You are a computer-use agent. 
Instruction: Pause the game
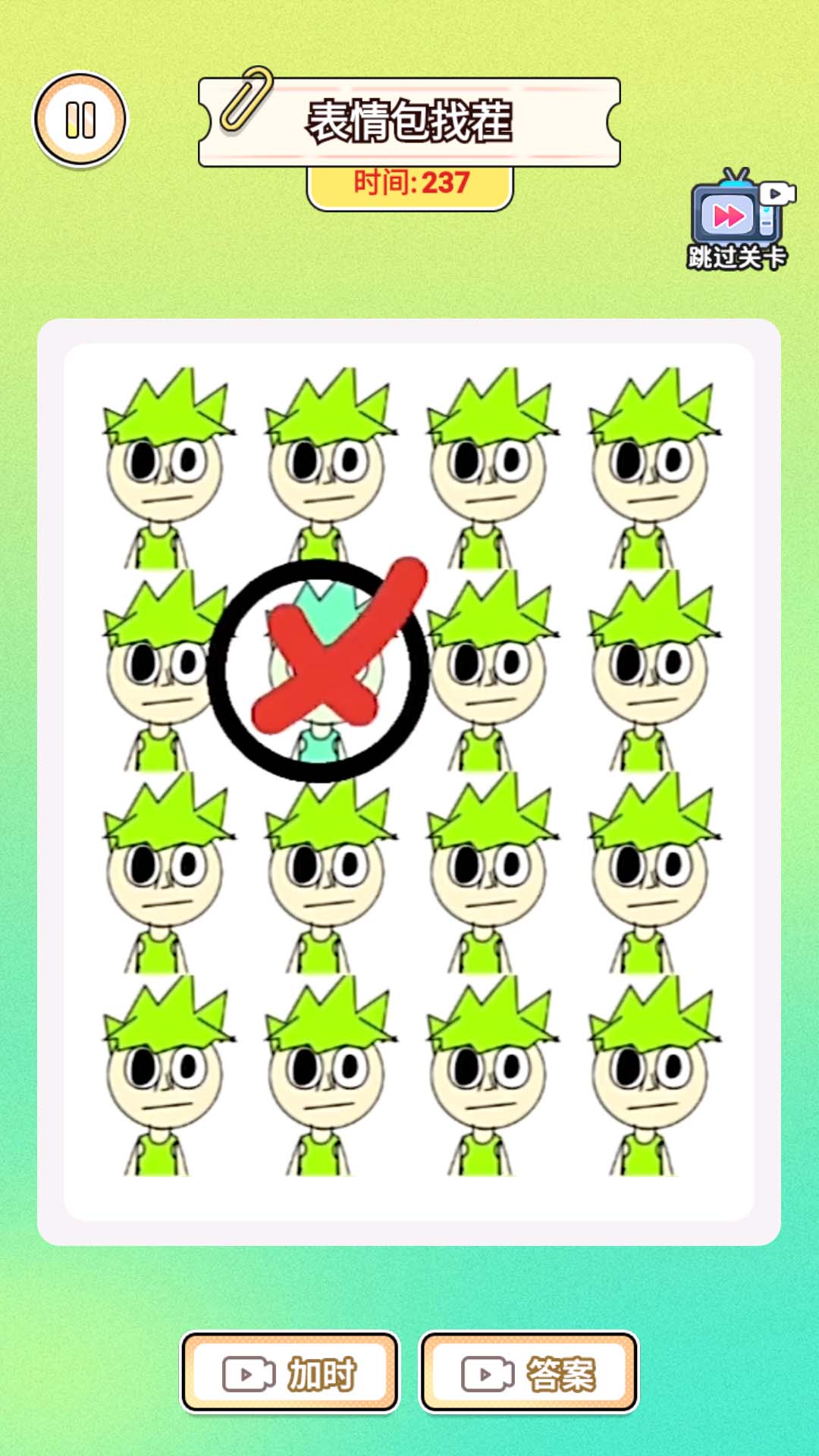[80, 120]
